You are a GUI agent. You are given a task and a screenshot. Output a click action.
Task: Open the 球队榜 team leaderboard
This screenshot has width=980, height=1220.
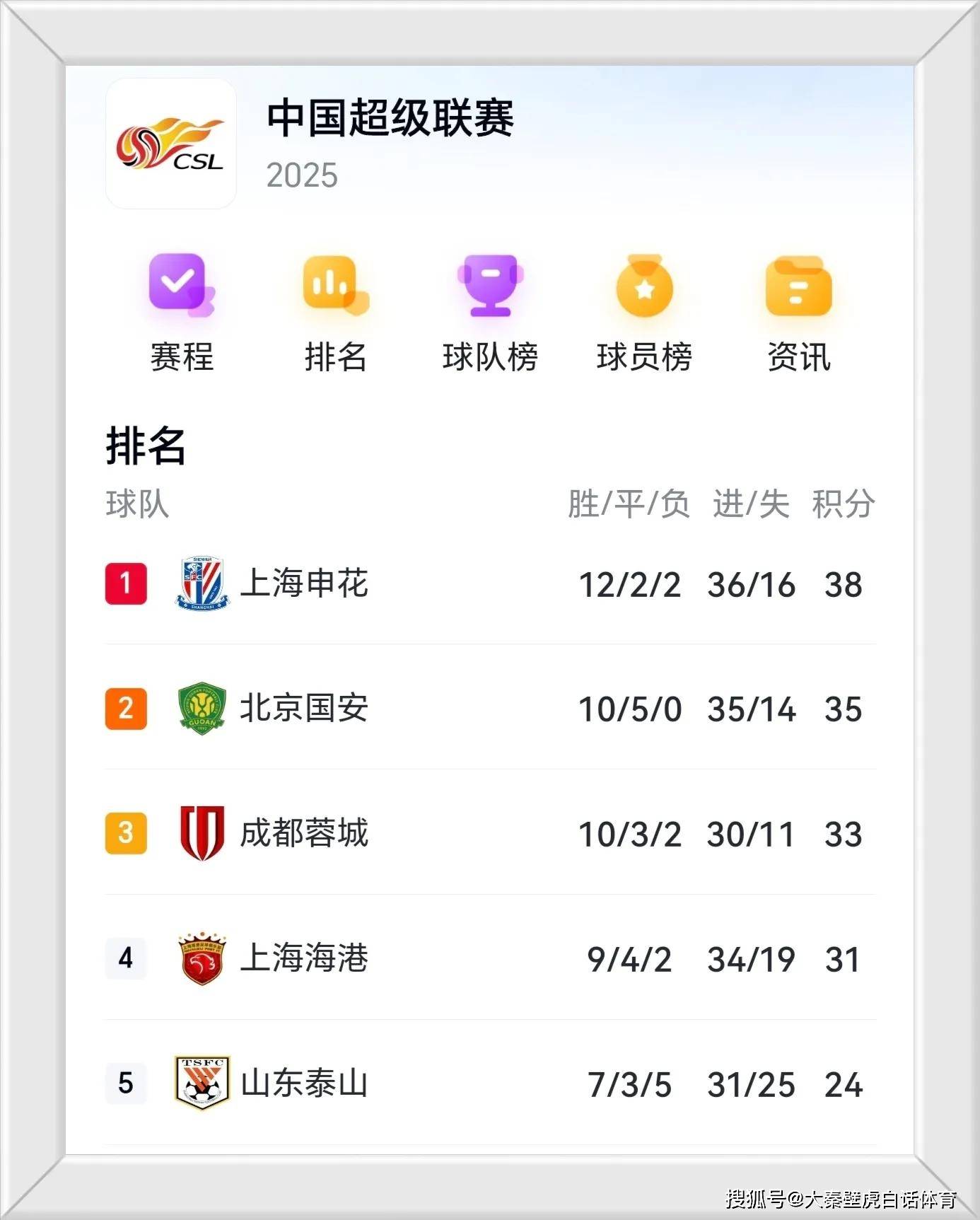click(490, 313)
